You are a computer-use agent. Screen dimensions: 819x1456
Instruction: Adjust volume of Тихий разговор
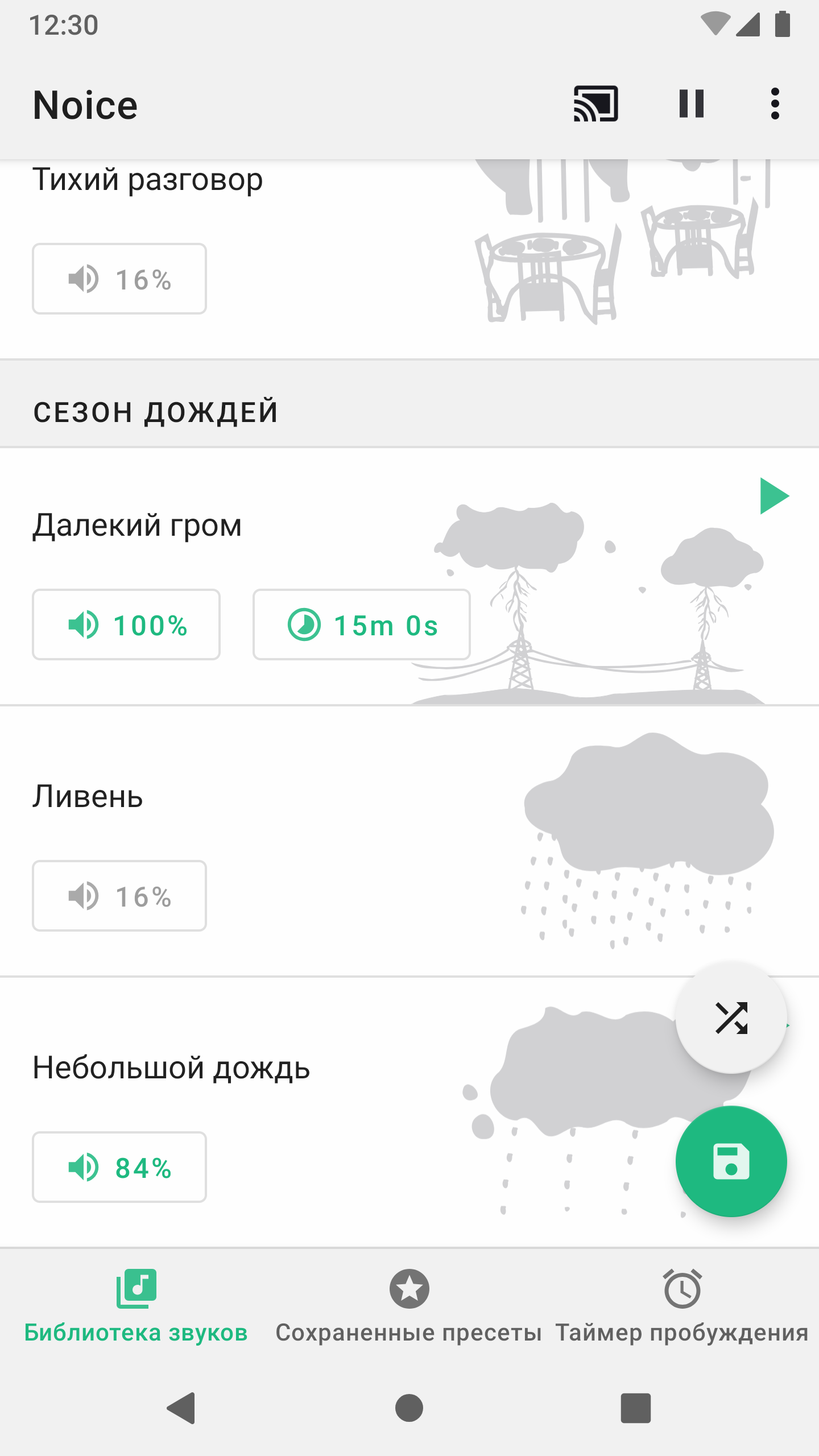click(119, 279)
